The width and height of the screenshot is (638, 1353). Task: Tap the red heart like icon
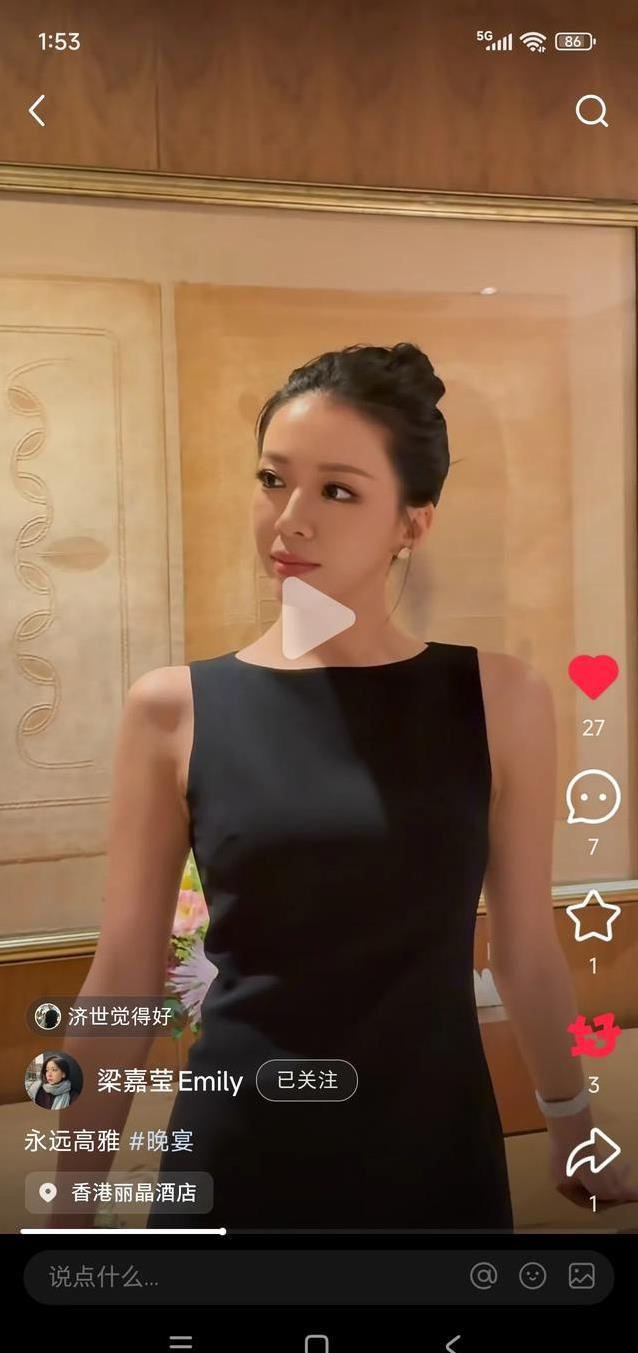click(x=593, y=679)
